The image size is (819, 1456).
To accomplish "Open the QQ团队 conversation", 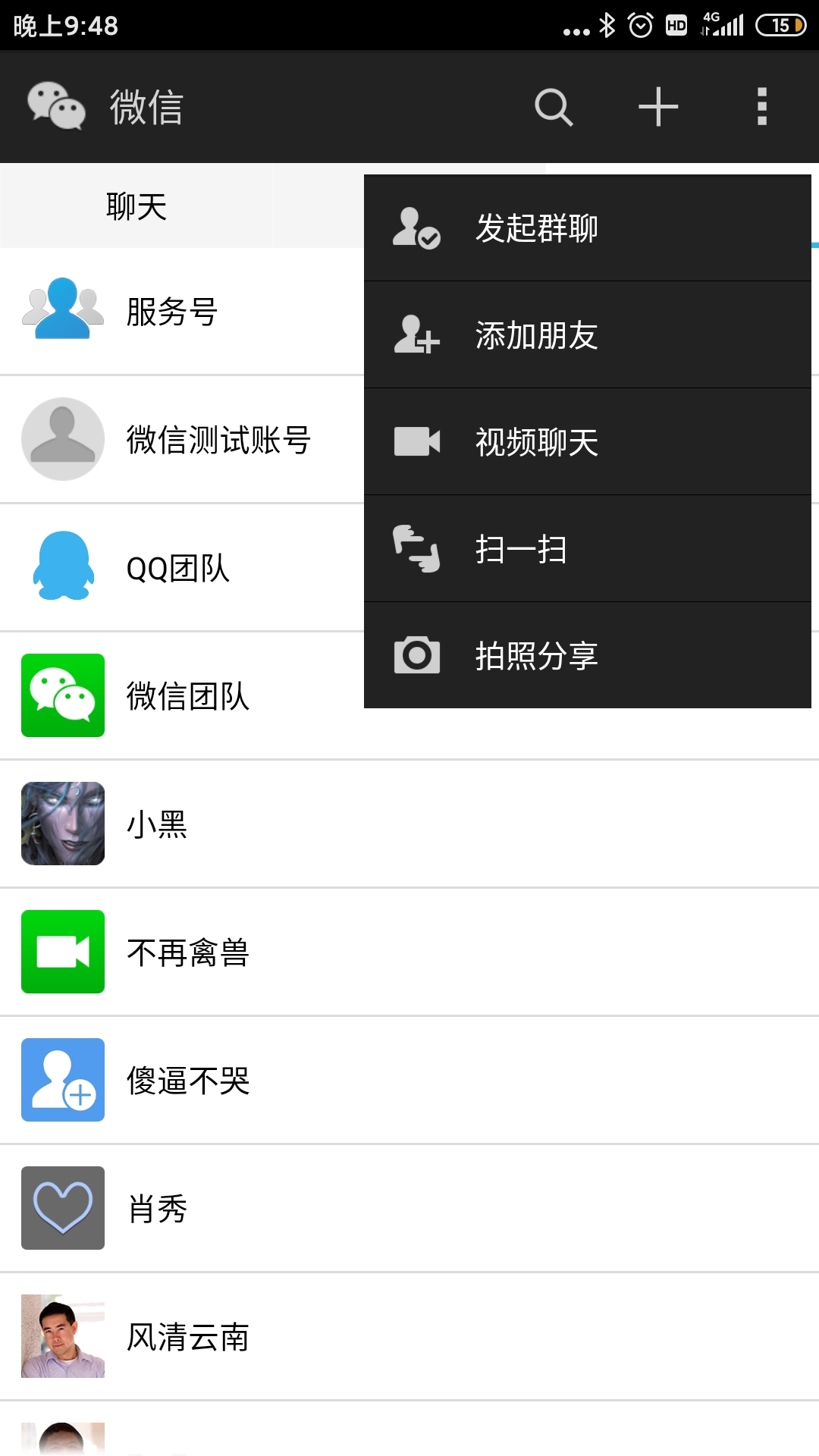I will tap(182, 567).
